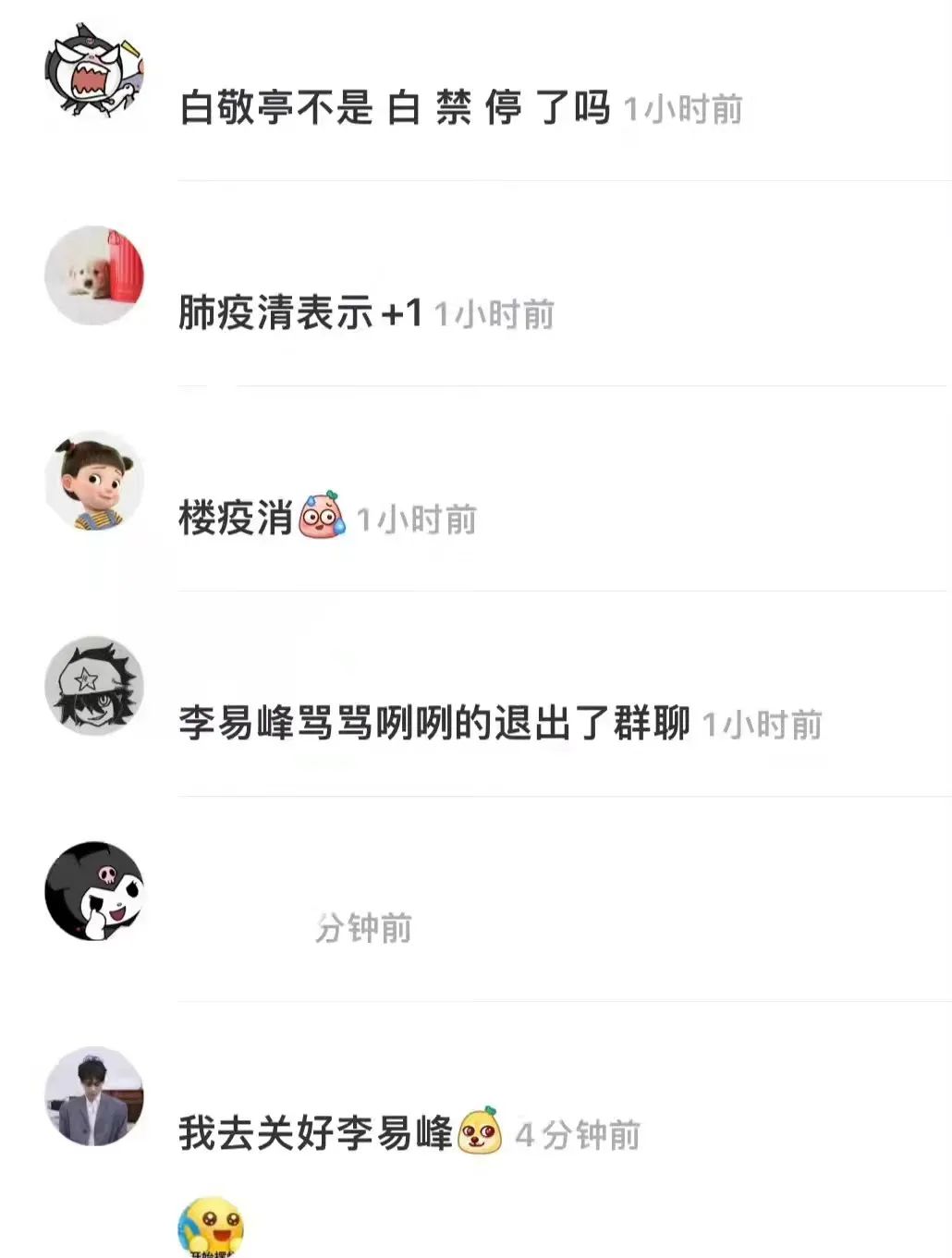
Task: Click the 1小时前 timestamp next to 楼疫消
Action: pos(415,519)
